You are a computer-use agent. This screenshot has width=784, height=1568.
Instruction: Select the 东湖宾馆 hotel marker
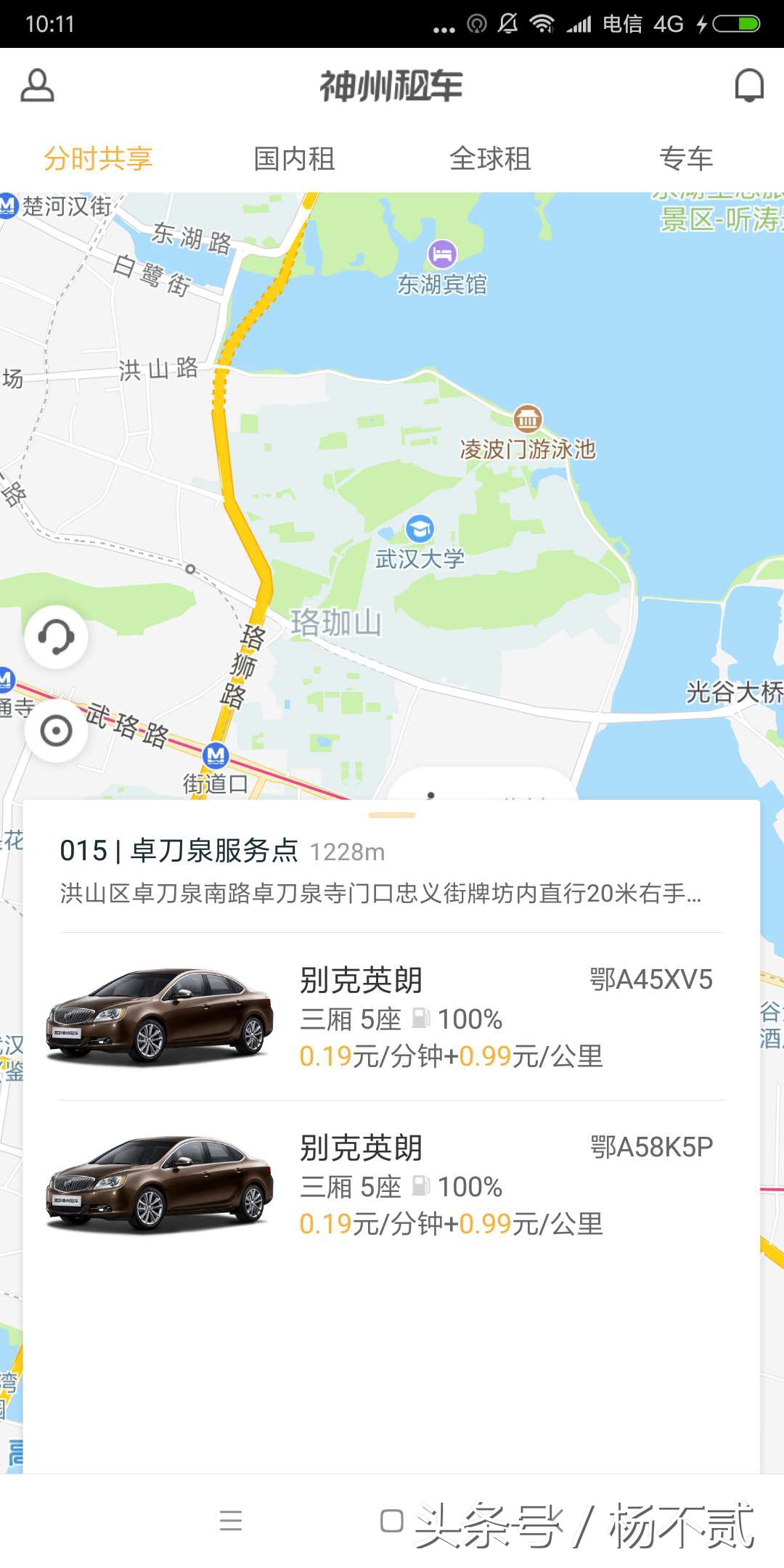point(444,256)
